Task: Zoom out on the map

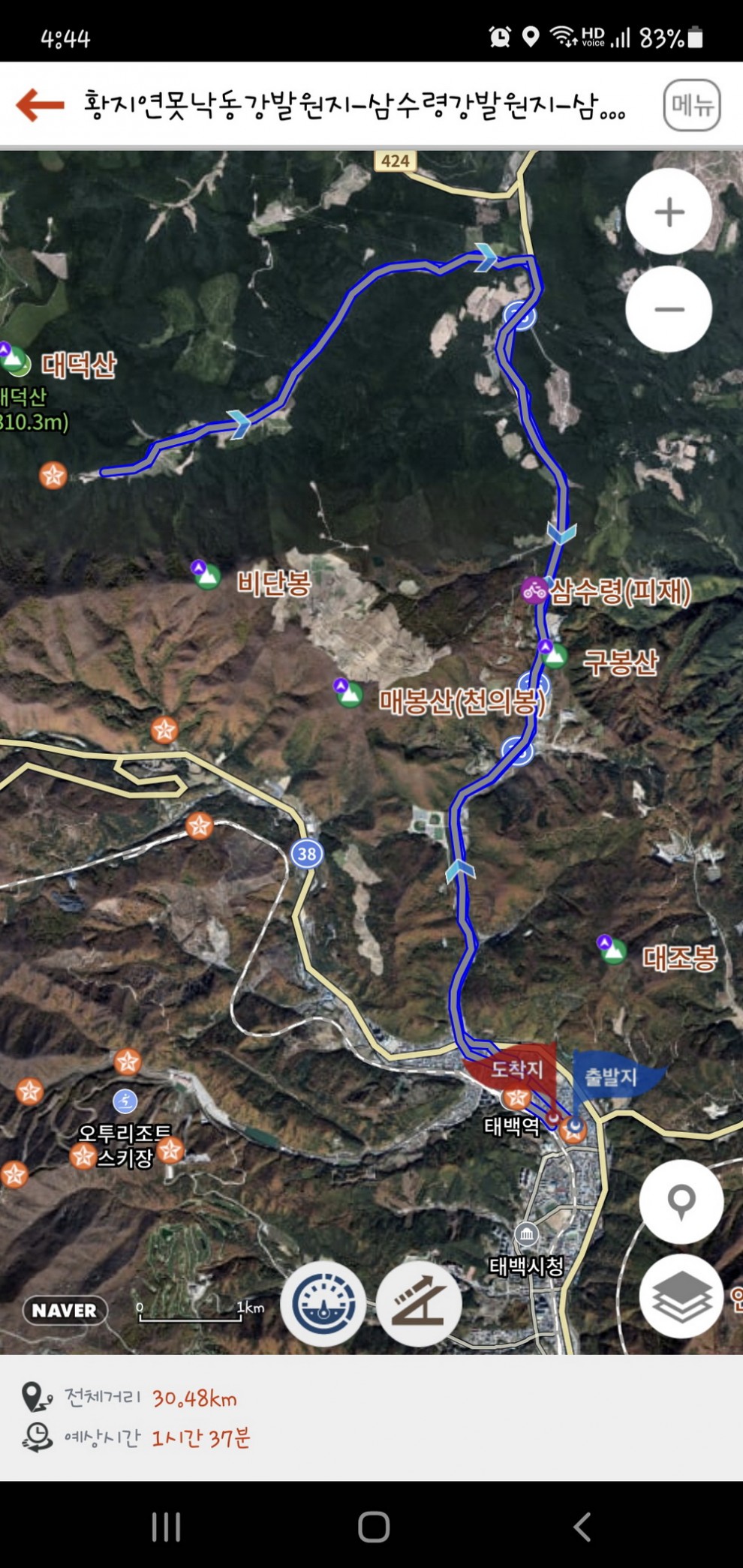Action: [x=669, y=309]
